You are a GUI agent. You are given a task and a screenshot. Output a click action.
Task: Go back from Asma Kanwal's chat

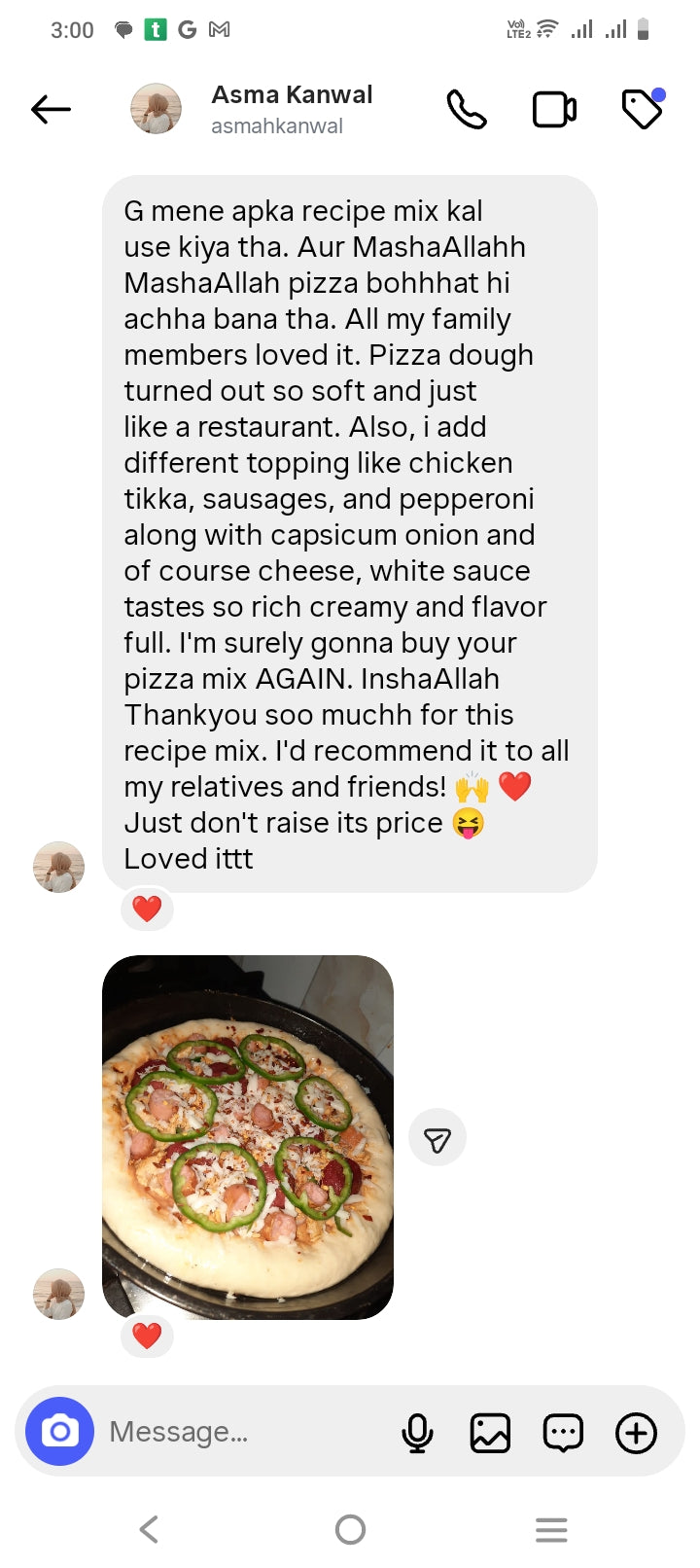(52, 109)
